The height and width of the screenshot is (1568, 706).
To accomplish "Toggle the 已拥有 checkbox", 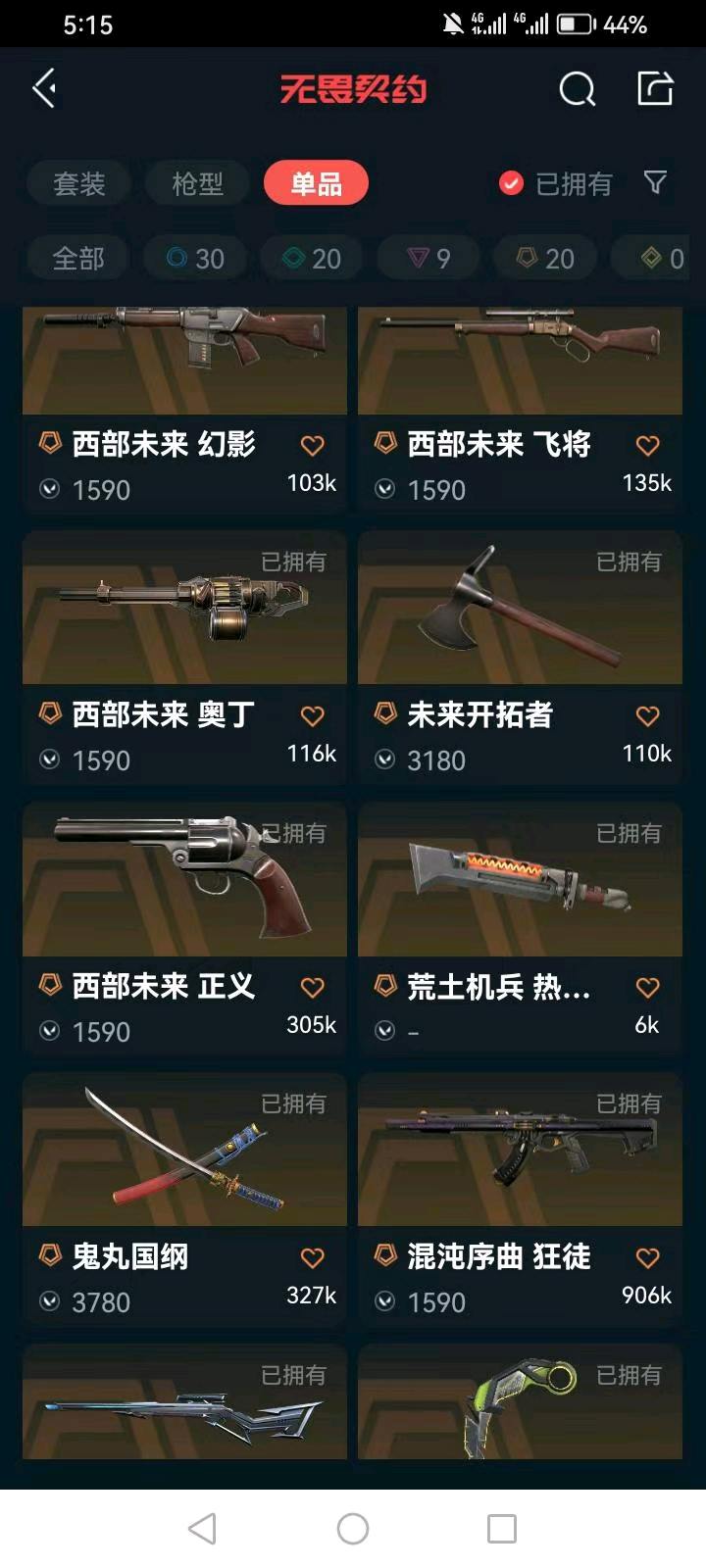I will point(511,183).
